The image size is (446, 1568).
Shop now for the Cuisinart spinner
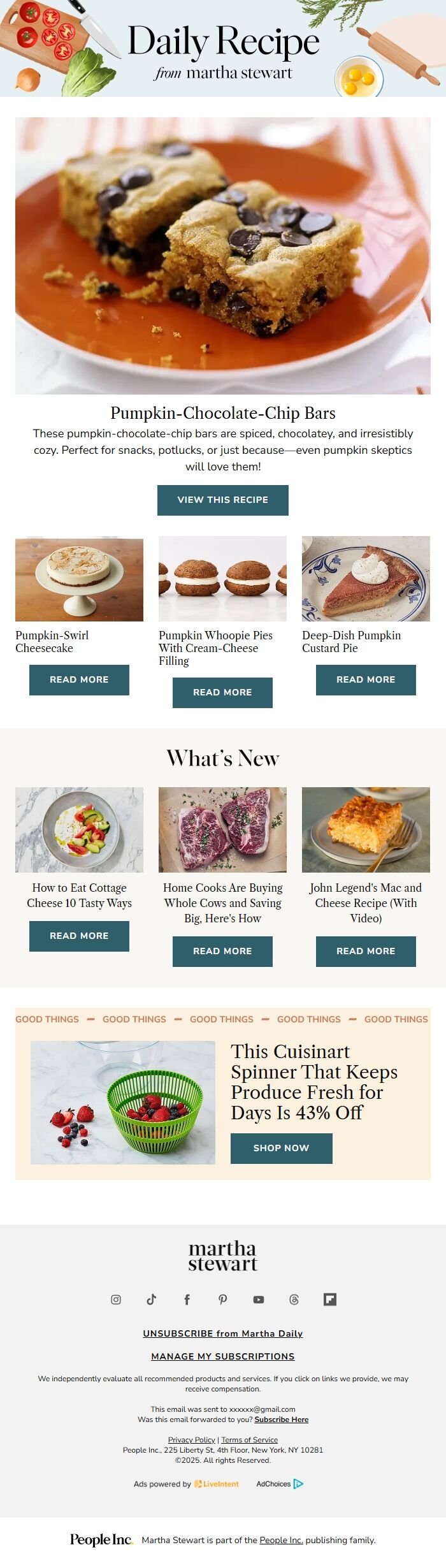coord(281,1148)
